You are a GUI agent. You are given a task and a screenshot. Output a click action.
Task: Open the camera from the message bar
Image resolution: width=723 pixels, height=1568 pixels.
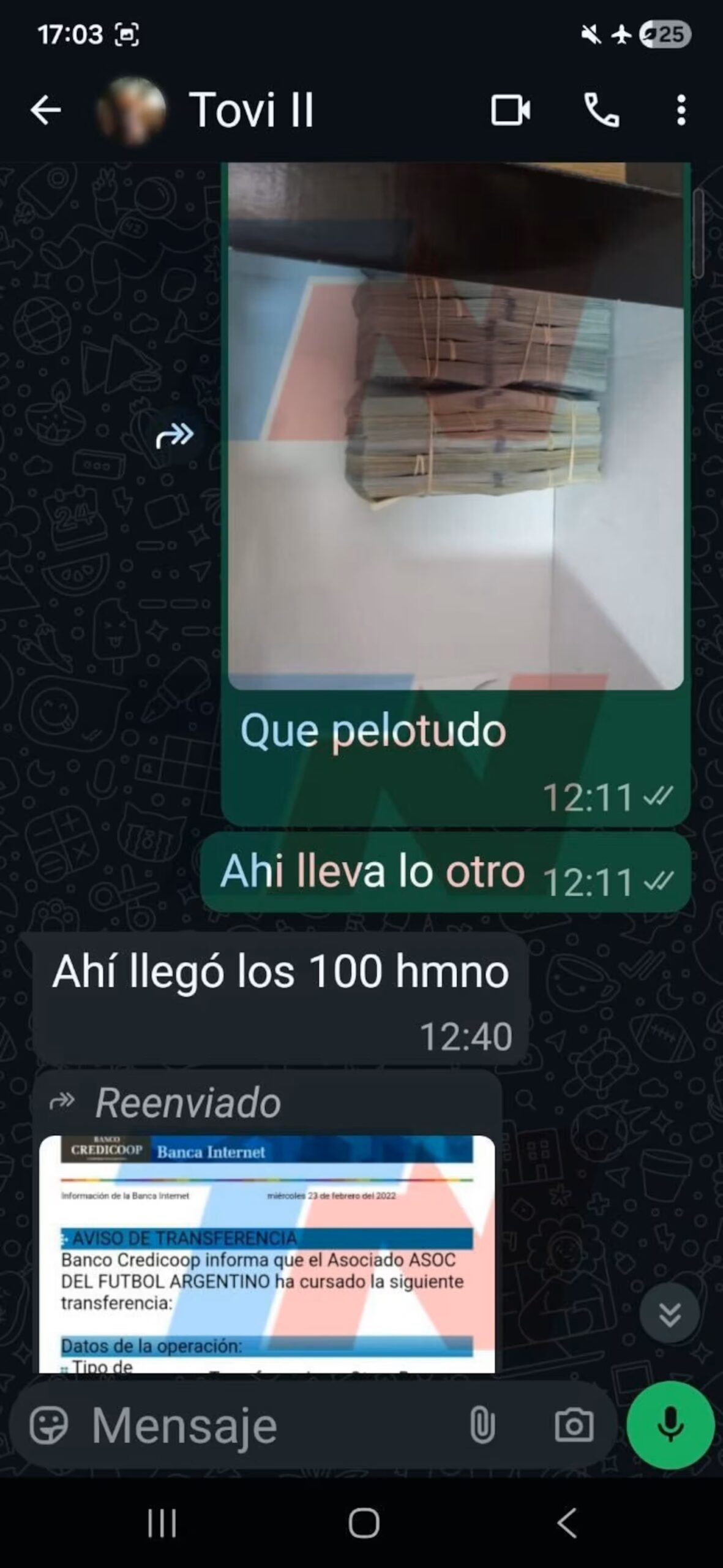(574, 1425)
